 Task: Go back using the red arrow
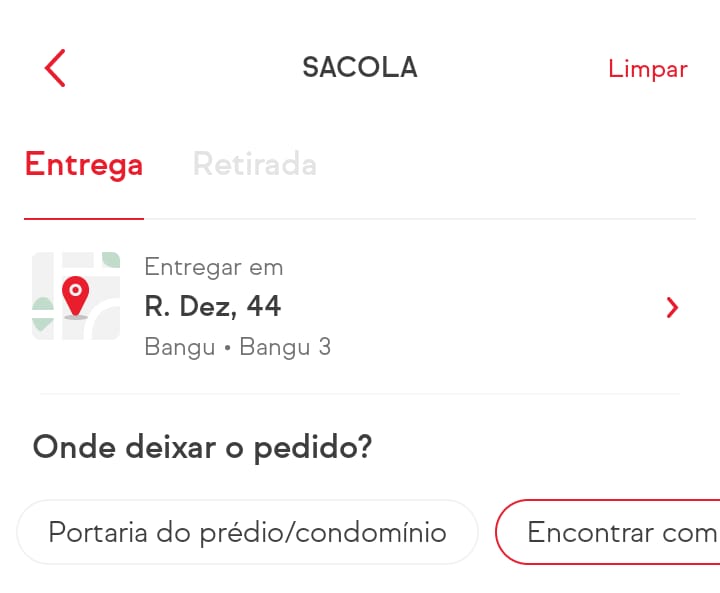55,68
